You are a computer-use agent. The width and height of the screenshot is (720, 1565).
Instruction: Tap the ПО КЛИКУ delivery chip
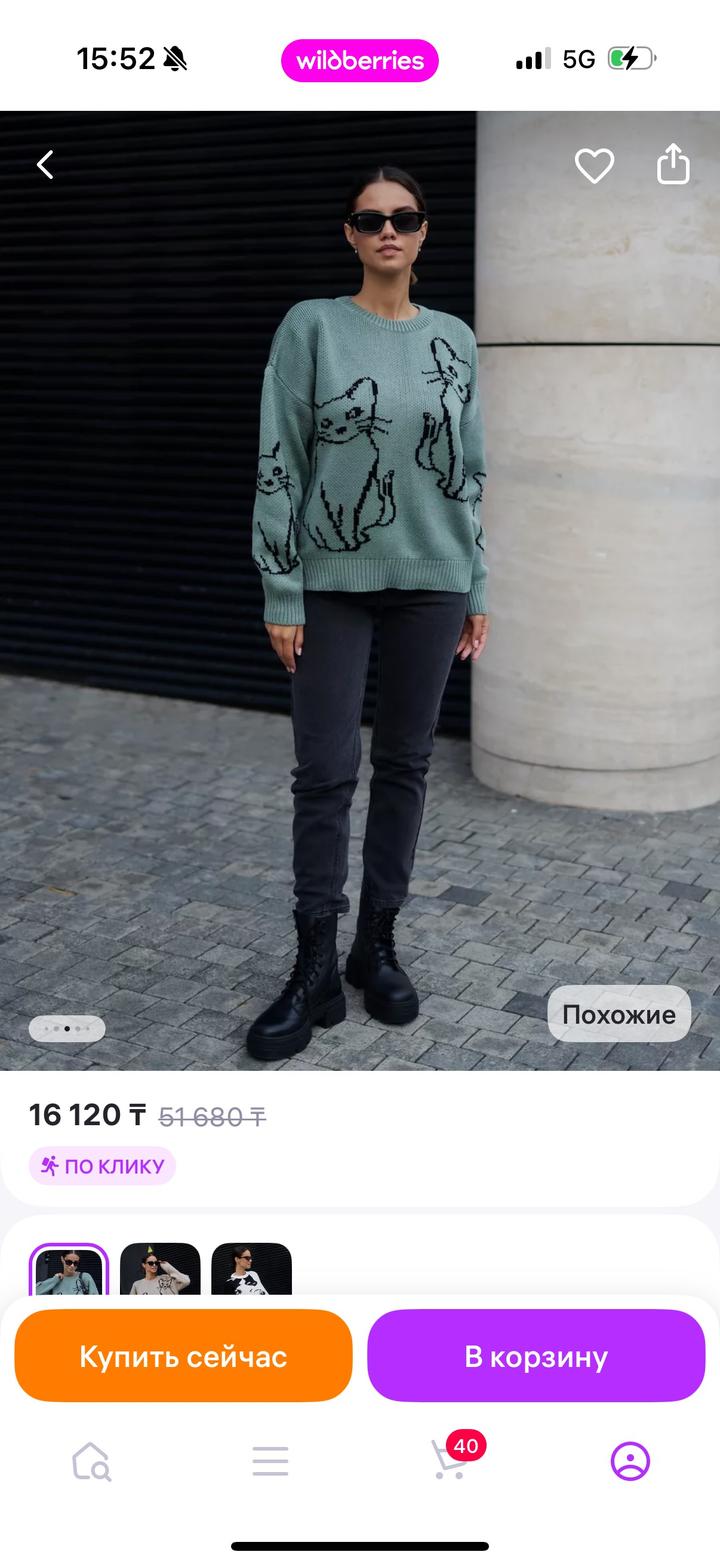pos(102,1166)
